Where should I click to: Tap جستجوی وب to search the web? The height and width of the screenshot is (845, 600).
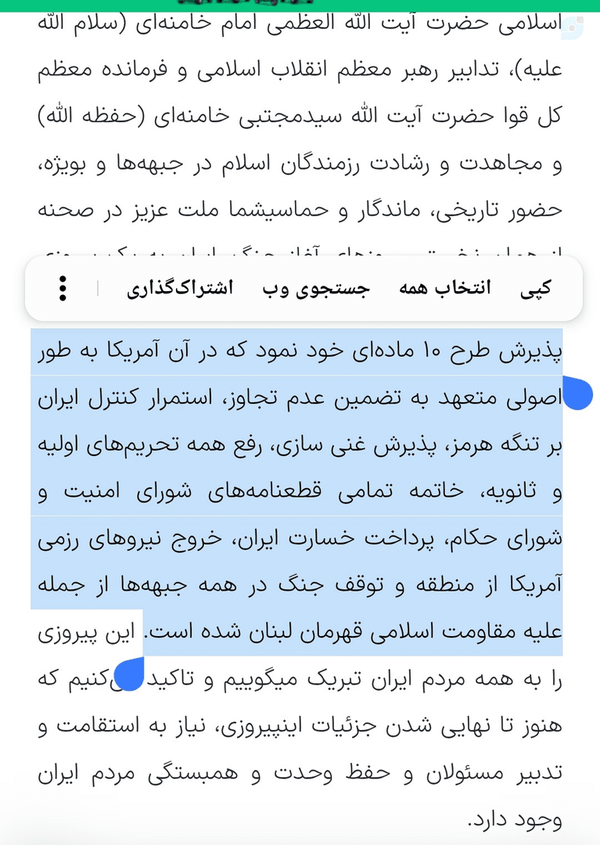tap(316, 288)
